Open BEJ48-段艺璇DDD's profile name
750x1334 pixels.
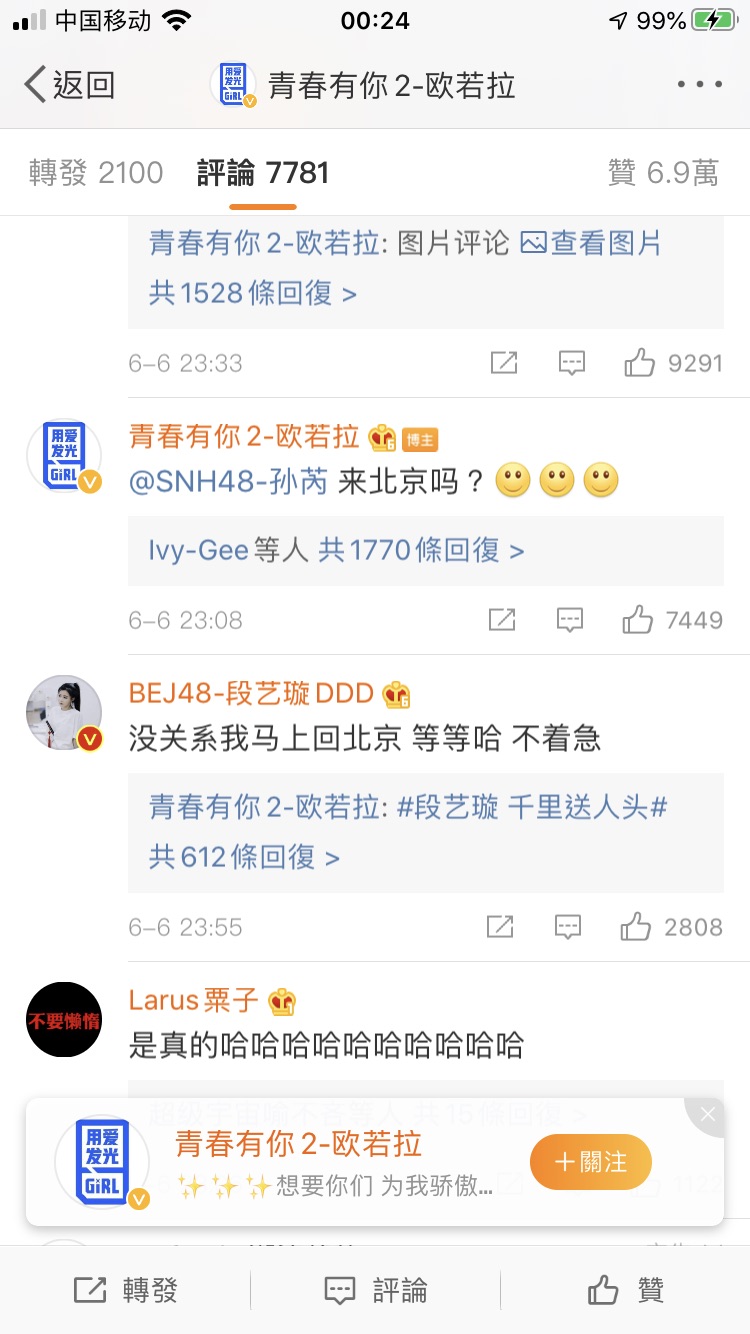[x=251, y=692]
